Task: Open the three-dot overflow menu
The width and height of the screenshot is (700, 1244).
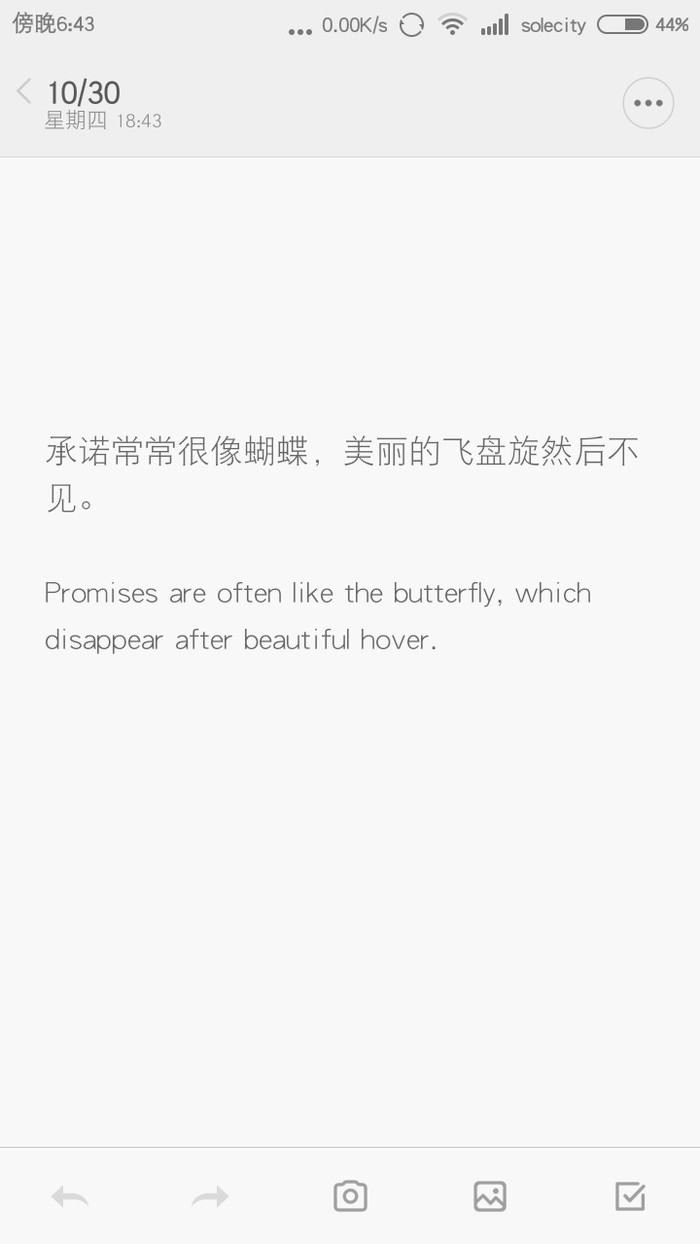Action: coord(648,103)
